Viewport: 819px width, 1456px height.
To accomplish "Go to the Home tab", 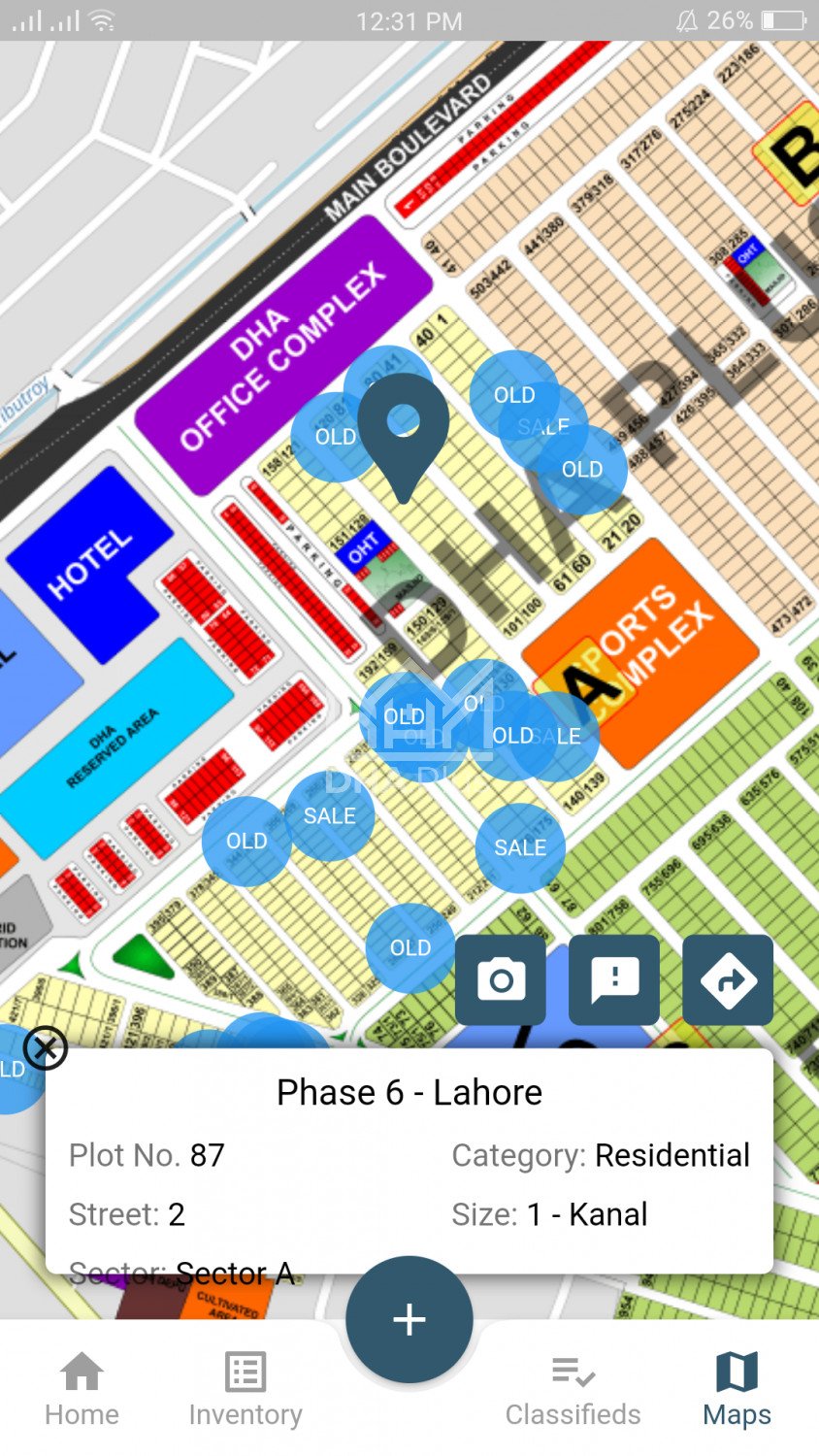I will tap(82, 1390).
